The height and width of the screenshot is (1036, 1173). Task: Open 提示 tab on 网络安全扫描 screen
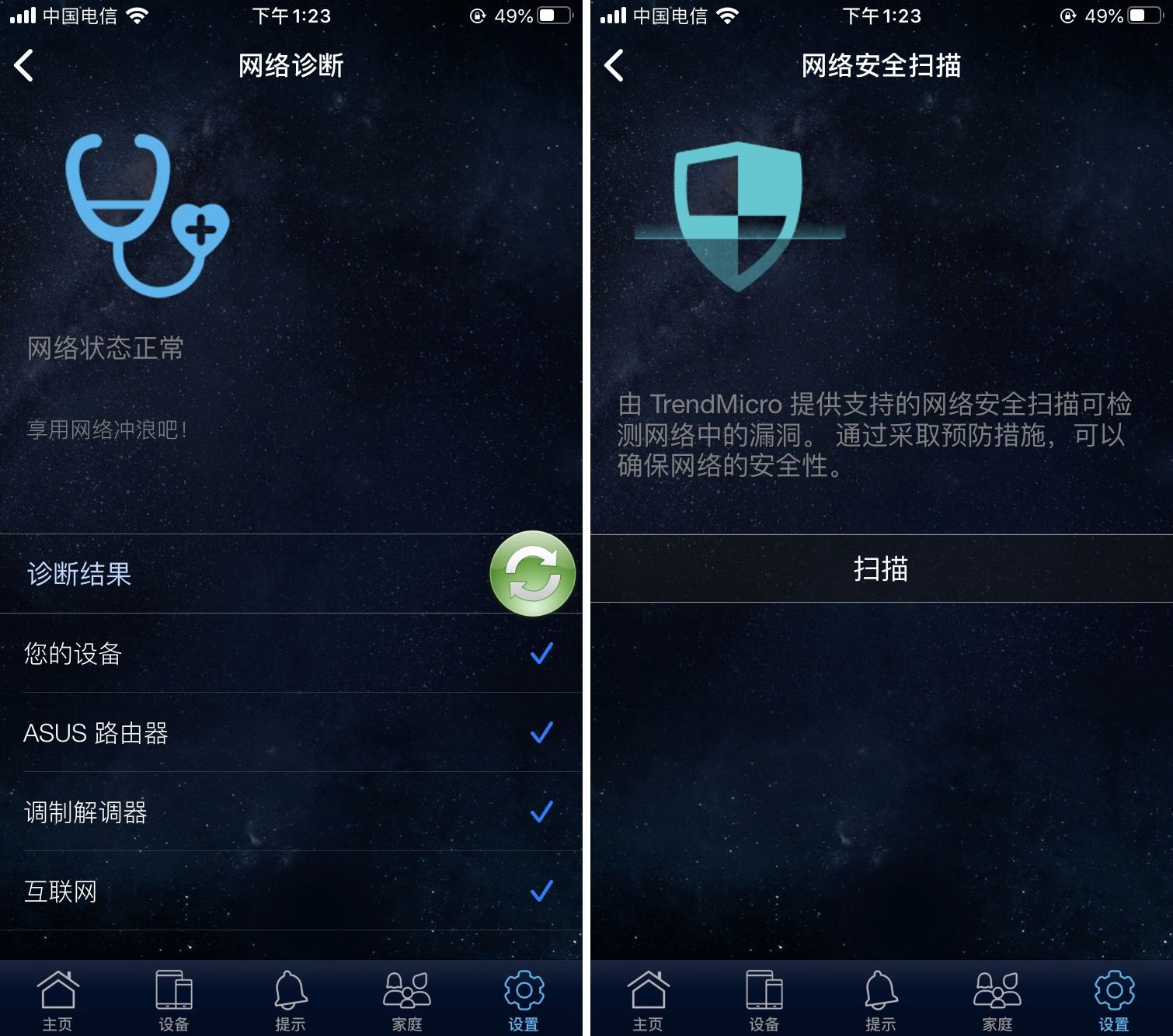881,1000
